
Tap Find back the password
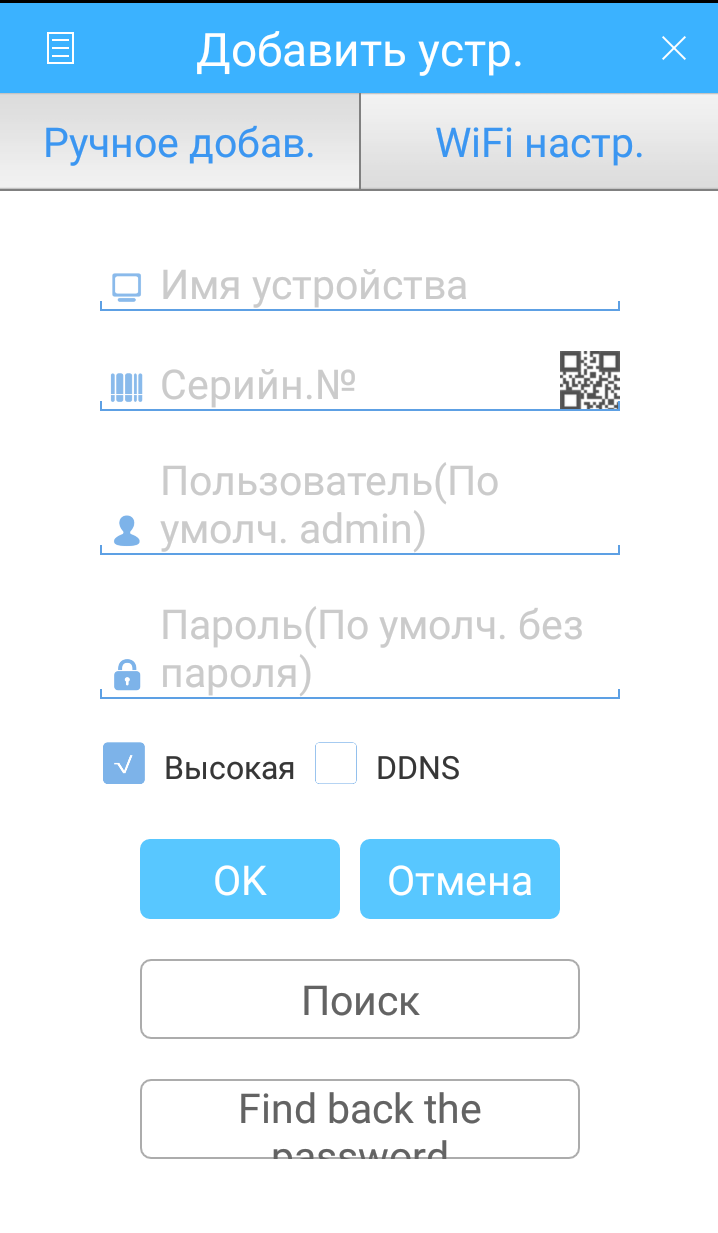click(x=360, y=1118)
